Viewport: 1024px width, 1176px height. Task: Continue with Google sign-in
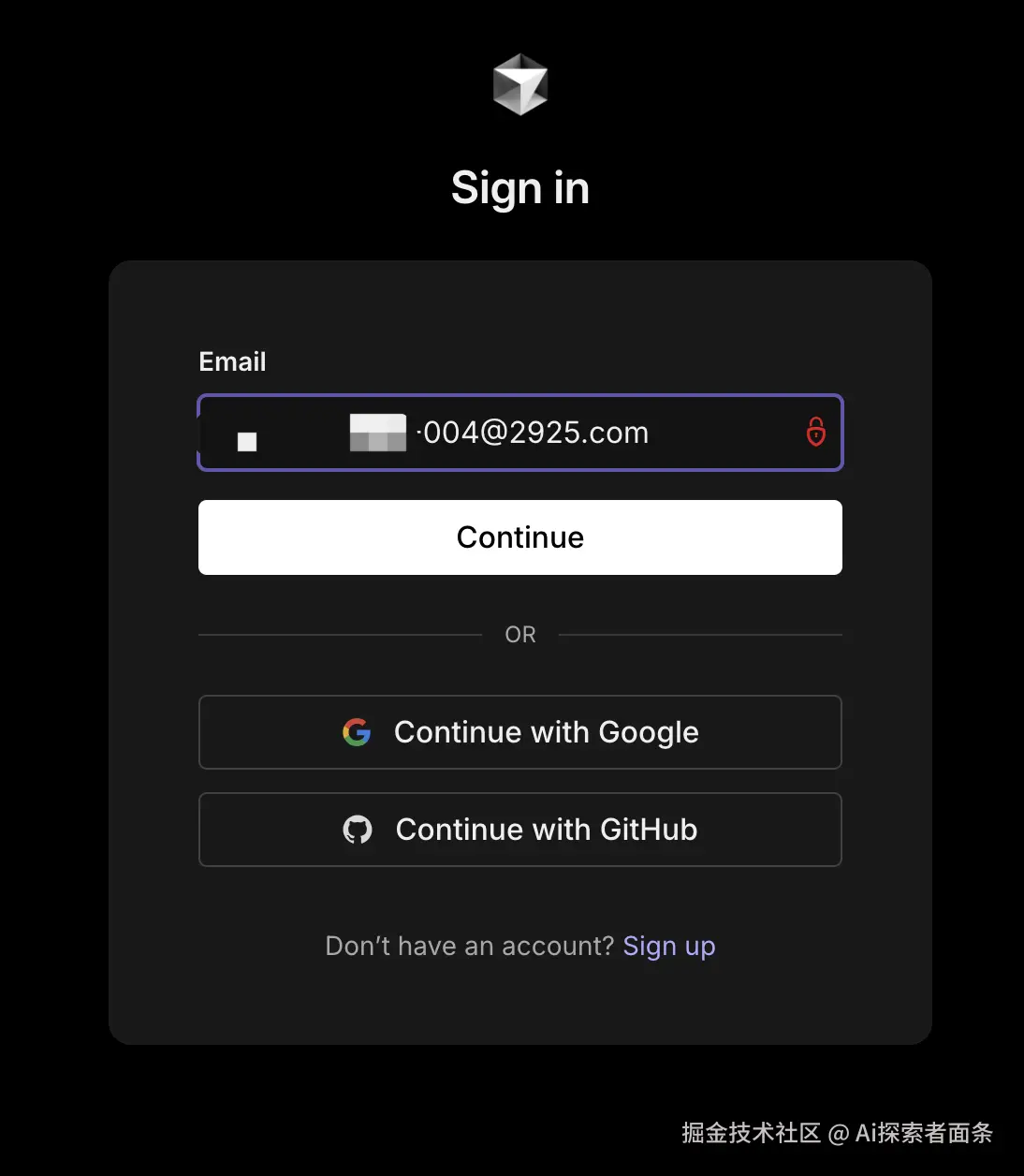pos(520,732)
